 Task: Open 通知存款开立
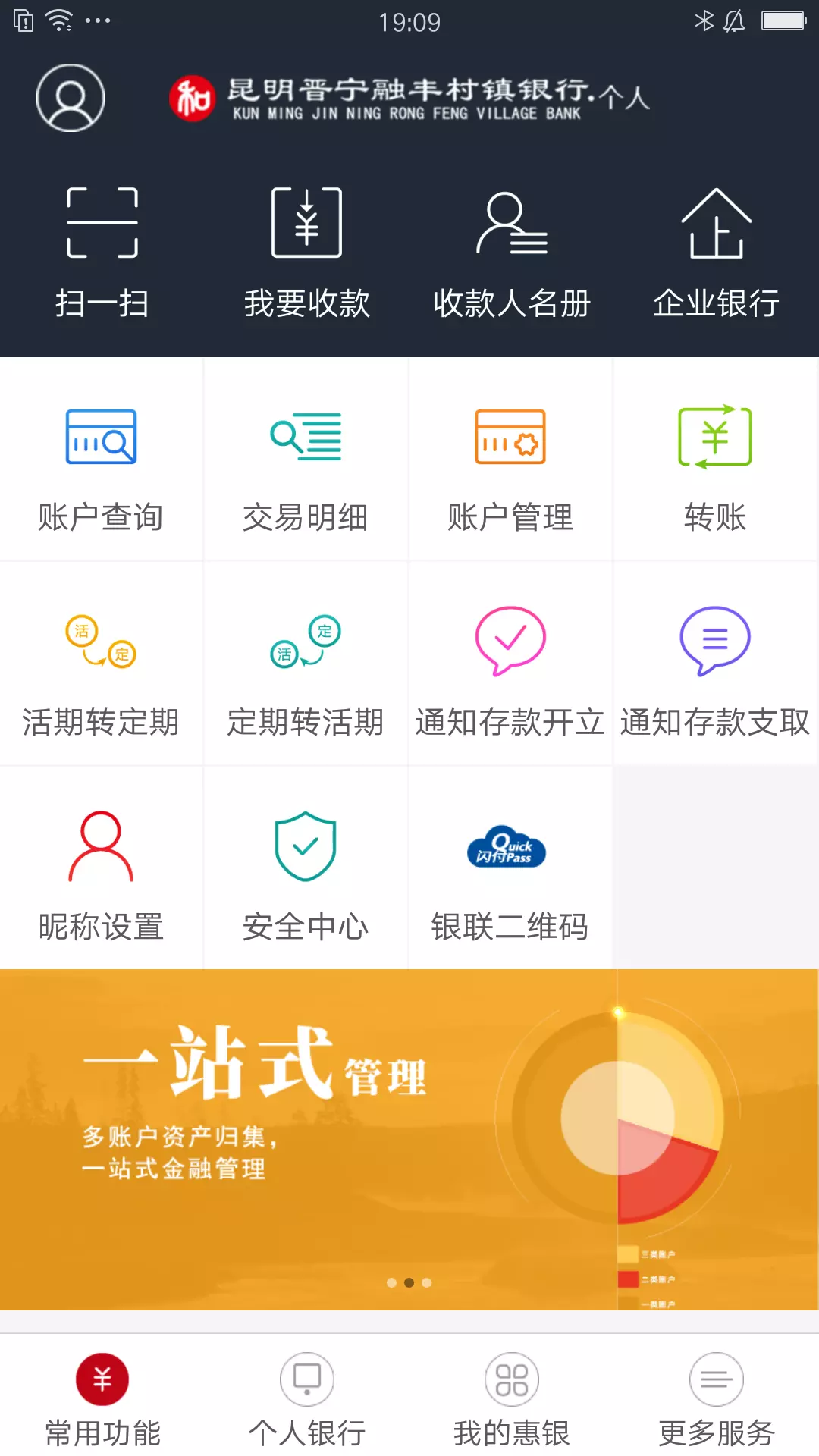[x=511, y=664]
